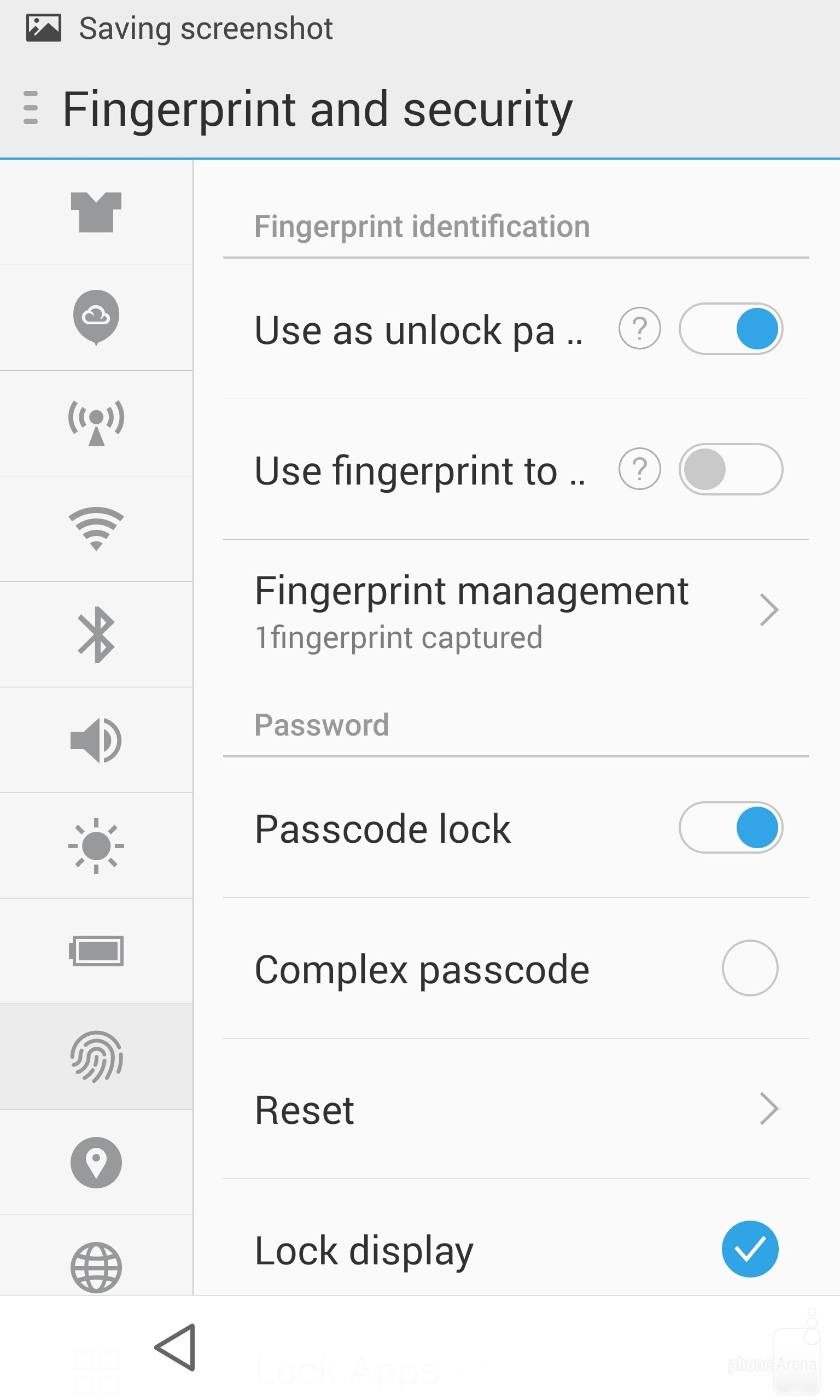
Task: Open Wi-Fi settings in sidebar
Action: [96, 528]
